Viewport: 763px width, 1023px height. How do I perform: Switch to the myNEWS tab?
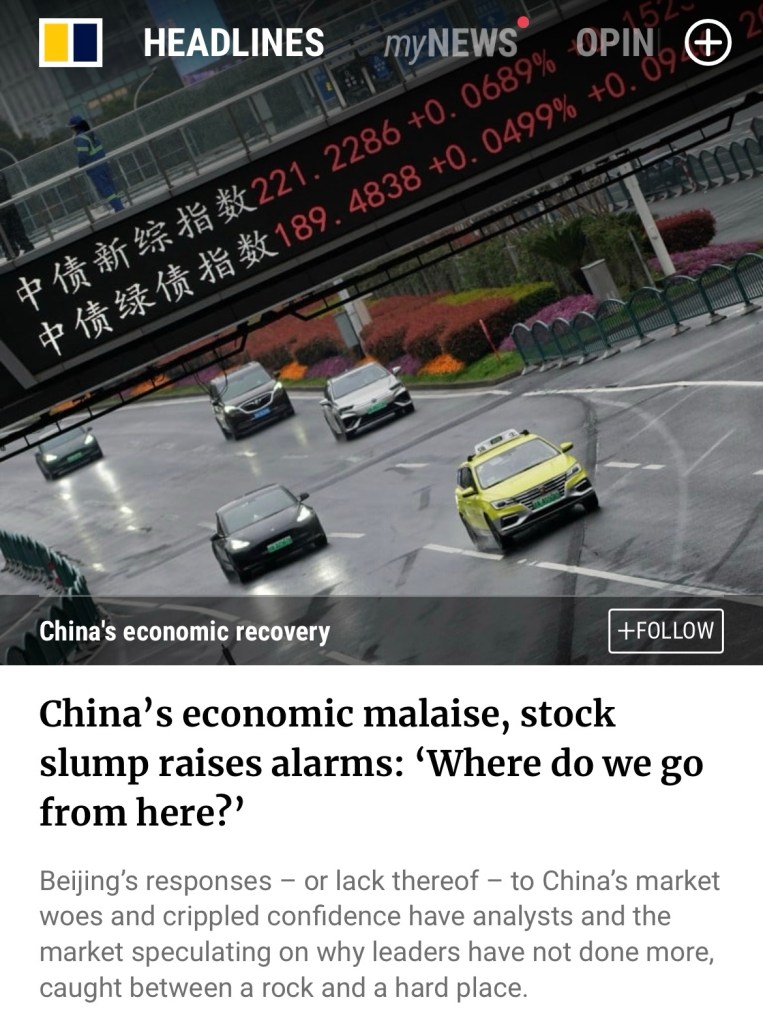point(450,43)
